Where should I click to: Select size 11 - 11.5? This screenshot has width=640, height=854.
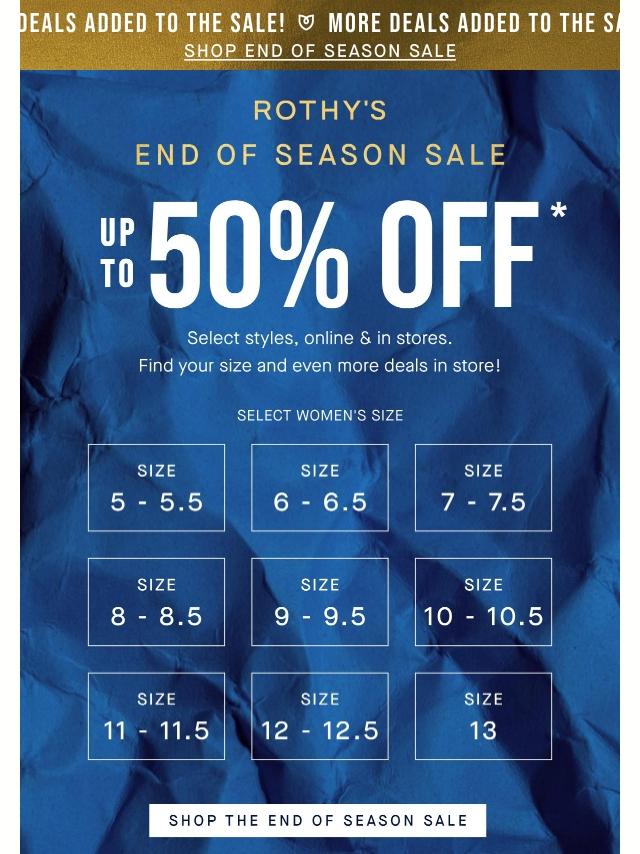[x=156, y=716]
